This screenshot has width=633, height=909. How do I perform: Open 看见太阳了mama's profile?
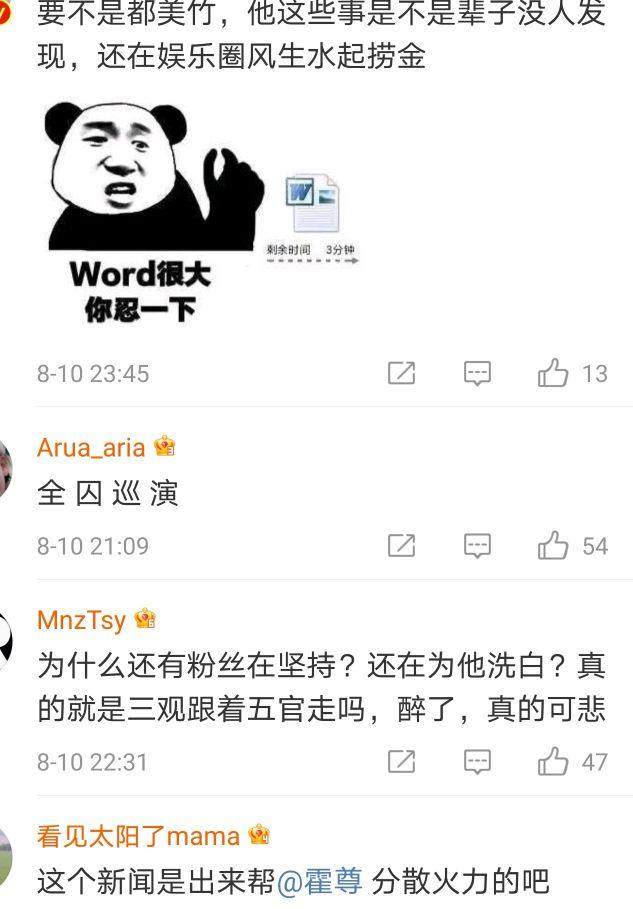click(x=138, y=835)
